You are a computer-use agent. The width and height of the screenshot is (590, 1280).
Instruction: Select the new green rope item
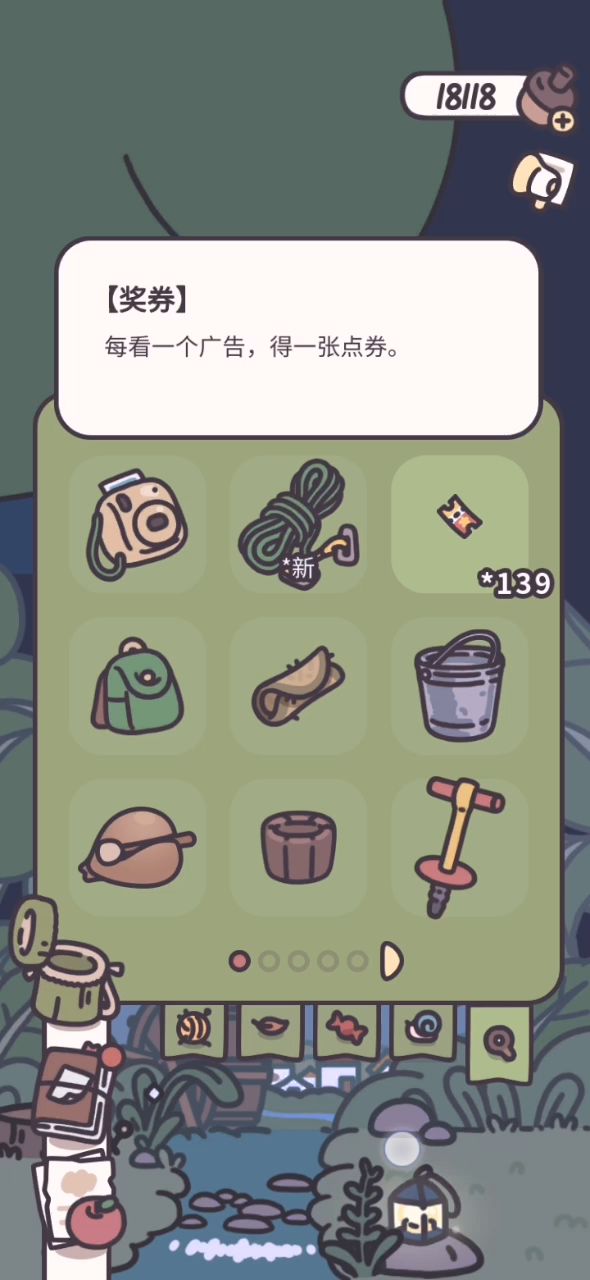[298, 524]
